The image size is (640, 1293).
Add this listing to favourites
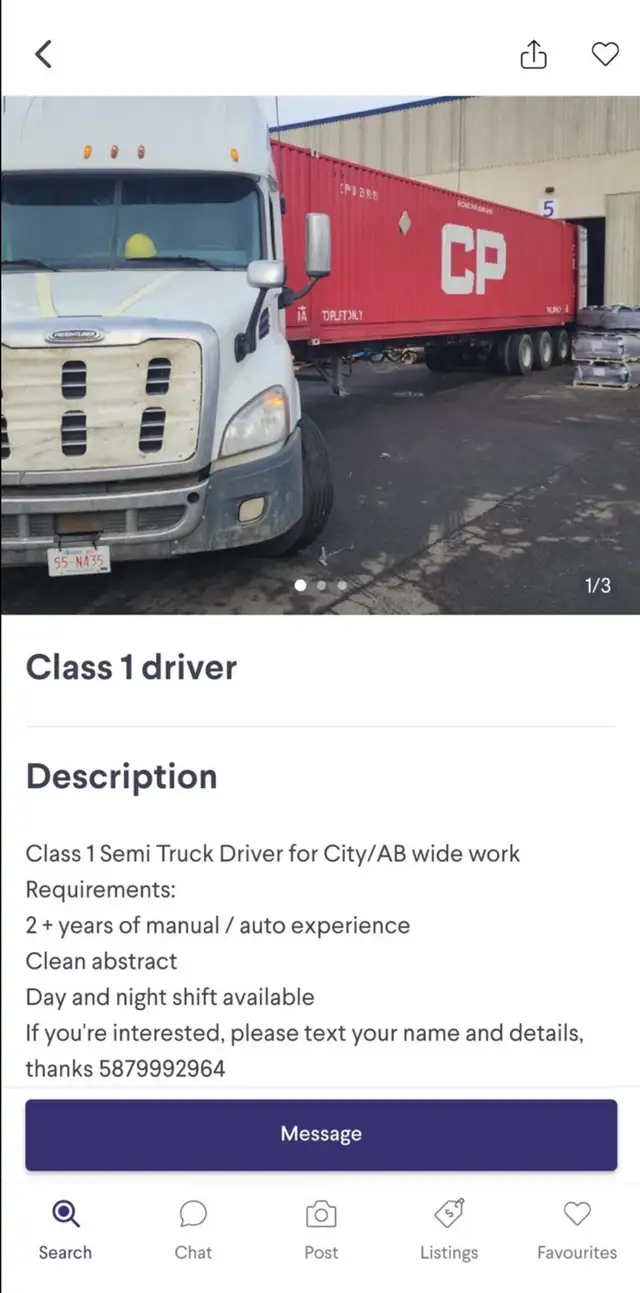tap(605, 54)
